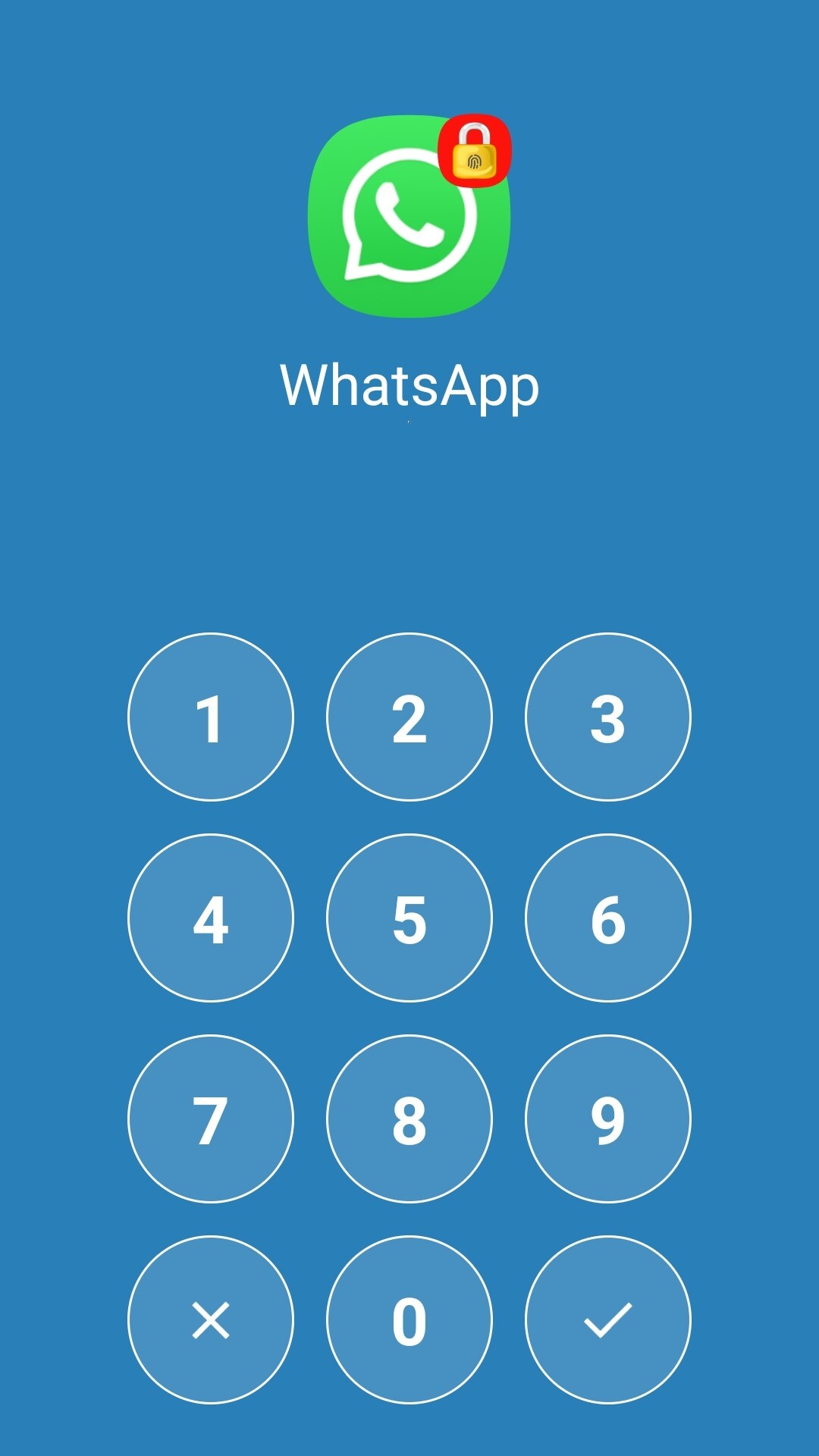This screenshot has height=1456, width=819.
Task: Hit digit 6 on the keypad
Action: click(608, 918)
